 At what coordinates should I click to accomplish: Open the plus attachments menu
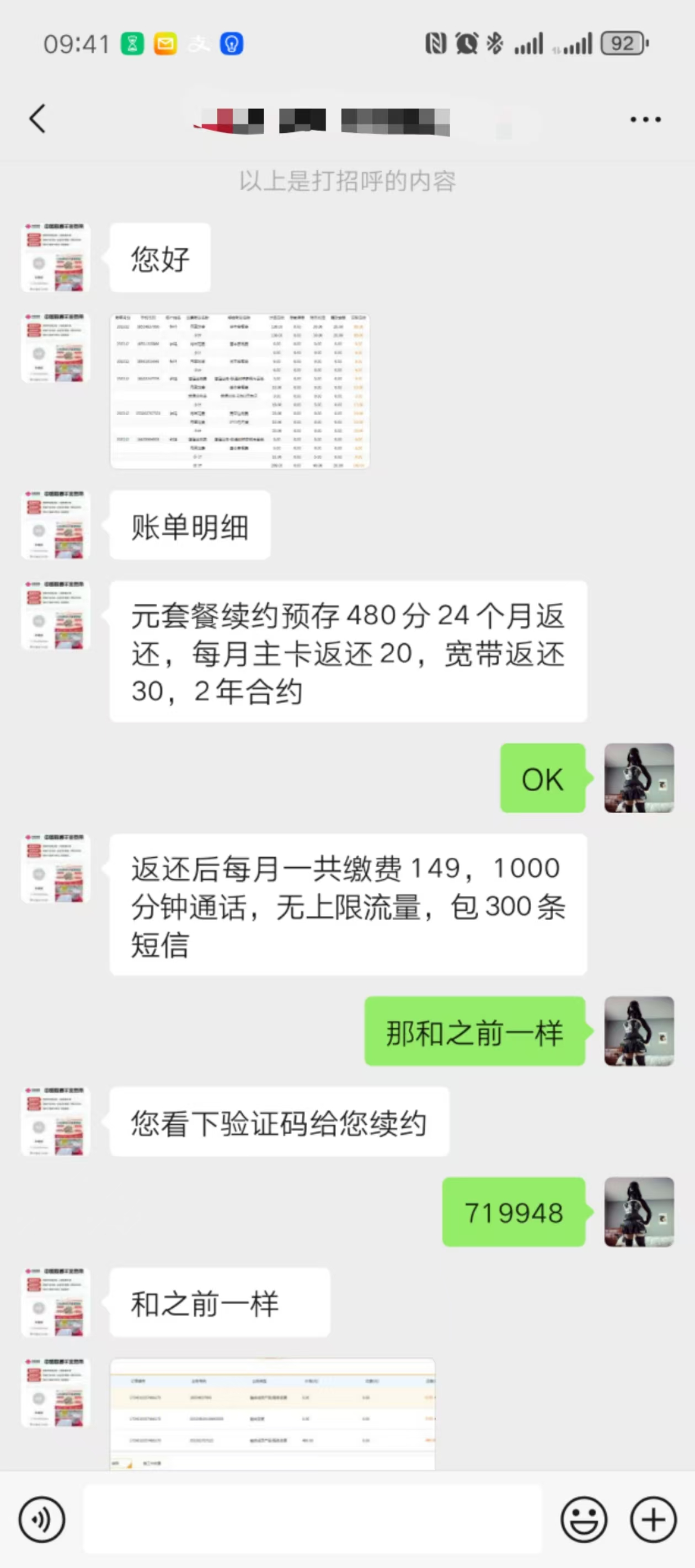pos(653,1519)
